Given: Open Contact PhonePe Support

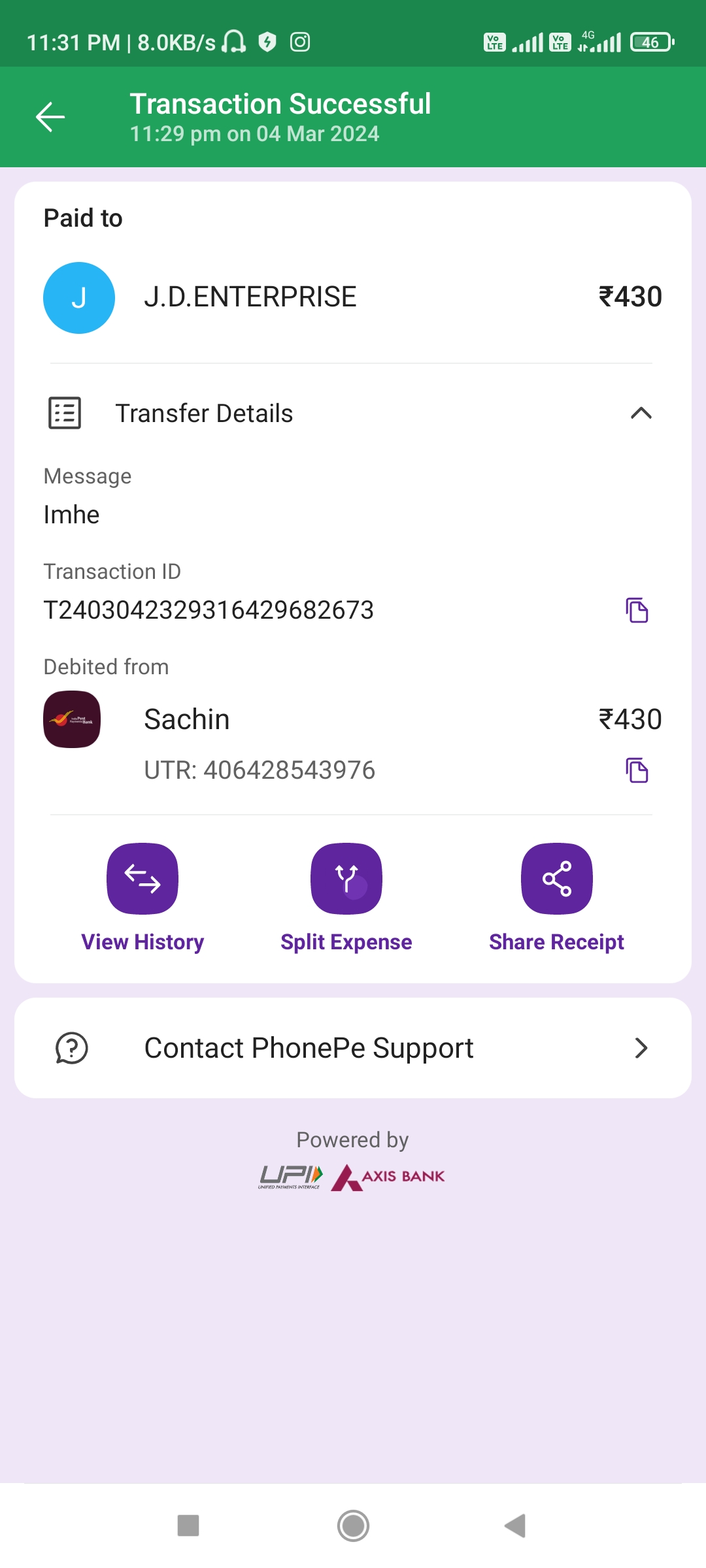Looking at the screenshot, I should 353,1048.
